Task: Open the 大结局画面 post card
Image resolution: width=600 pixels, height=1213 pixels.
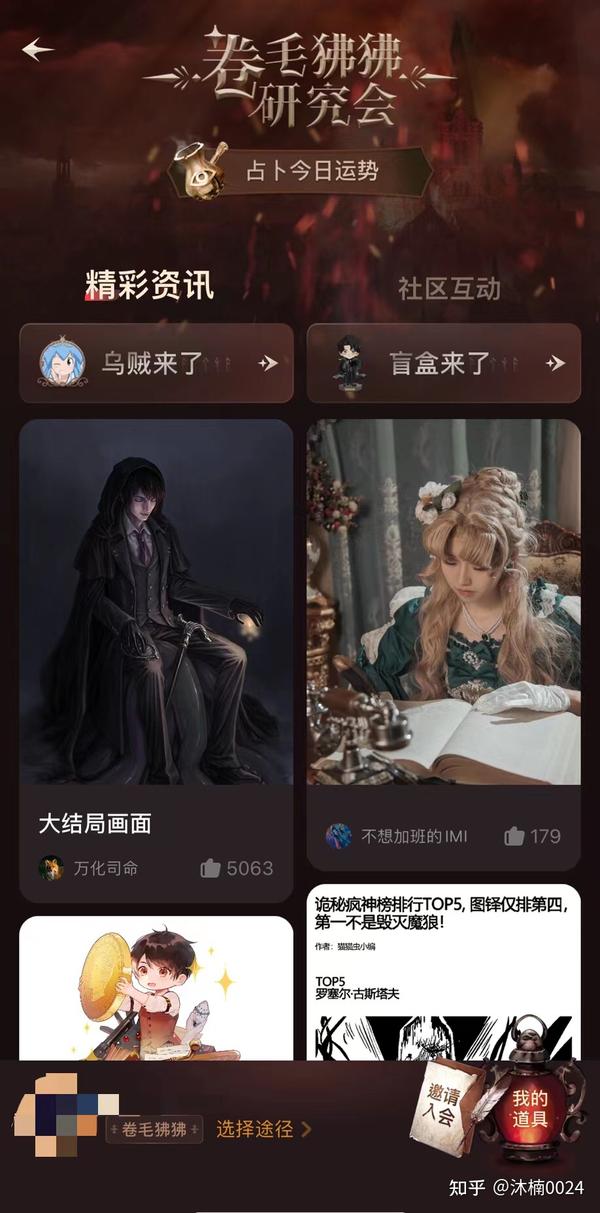Action: pyautogui.click(x=156, y=660)
